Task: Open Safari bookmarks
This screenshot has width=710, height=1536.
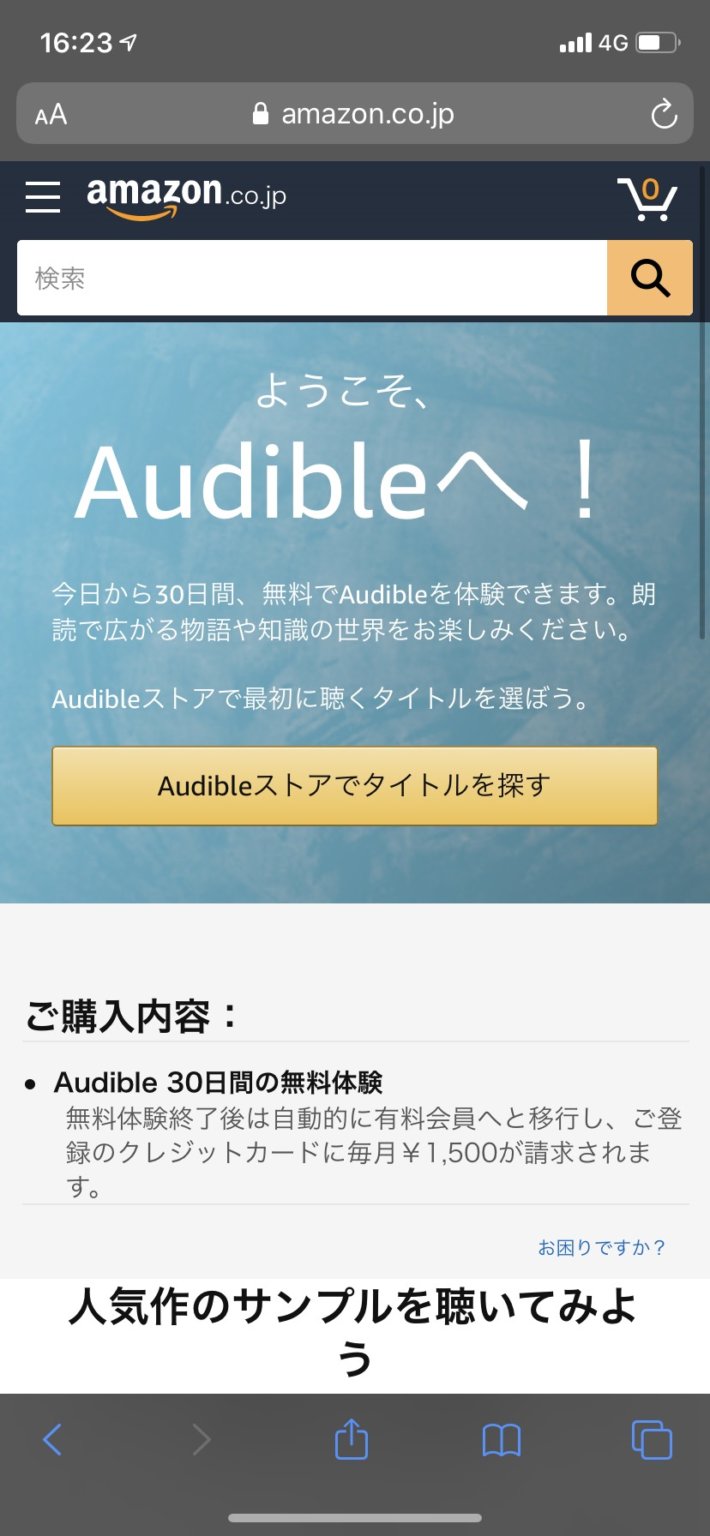Action: coord(501,1440)
